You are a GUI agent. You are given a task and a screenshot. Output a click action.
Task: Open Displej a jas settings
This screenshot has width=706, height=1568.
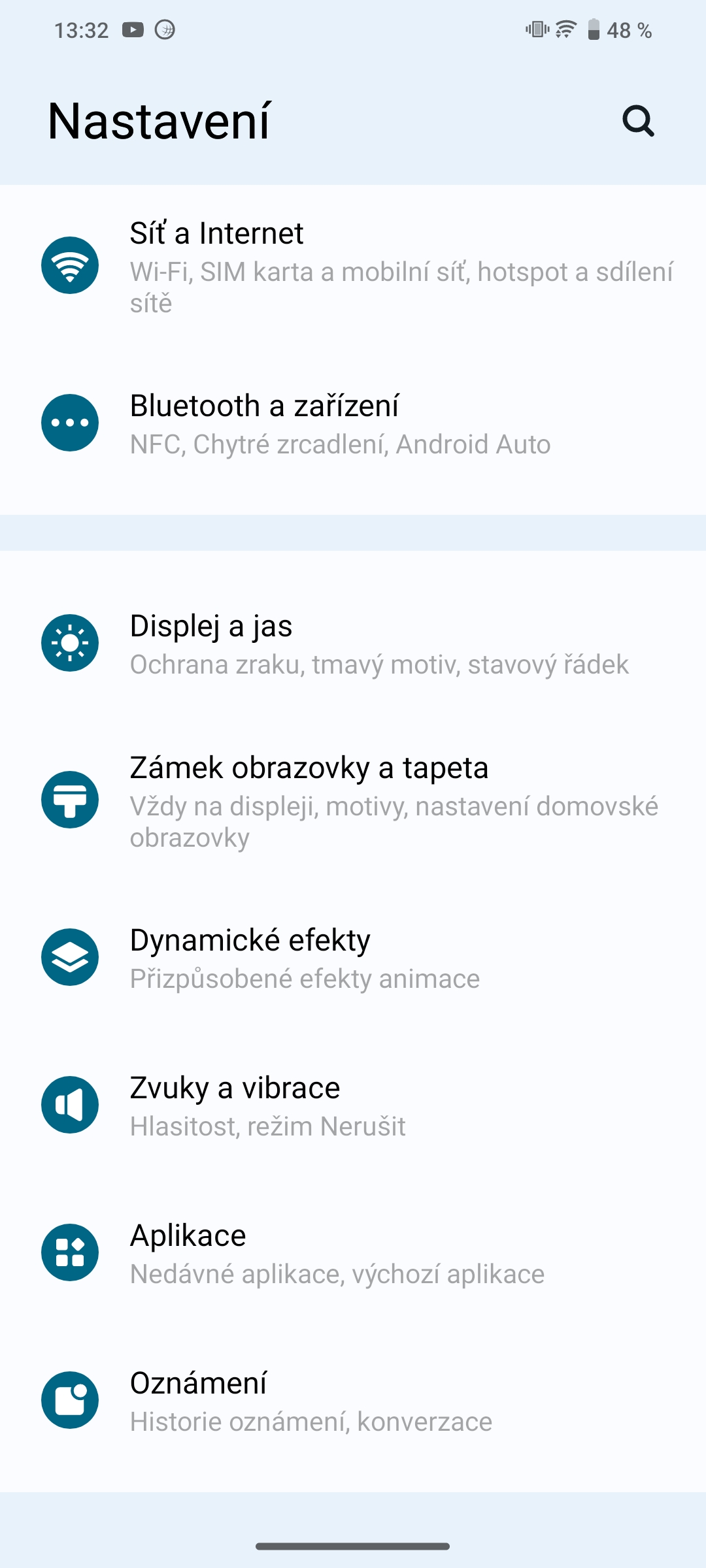point(353,644)
